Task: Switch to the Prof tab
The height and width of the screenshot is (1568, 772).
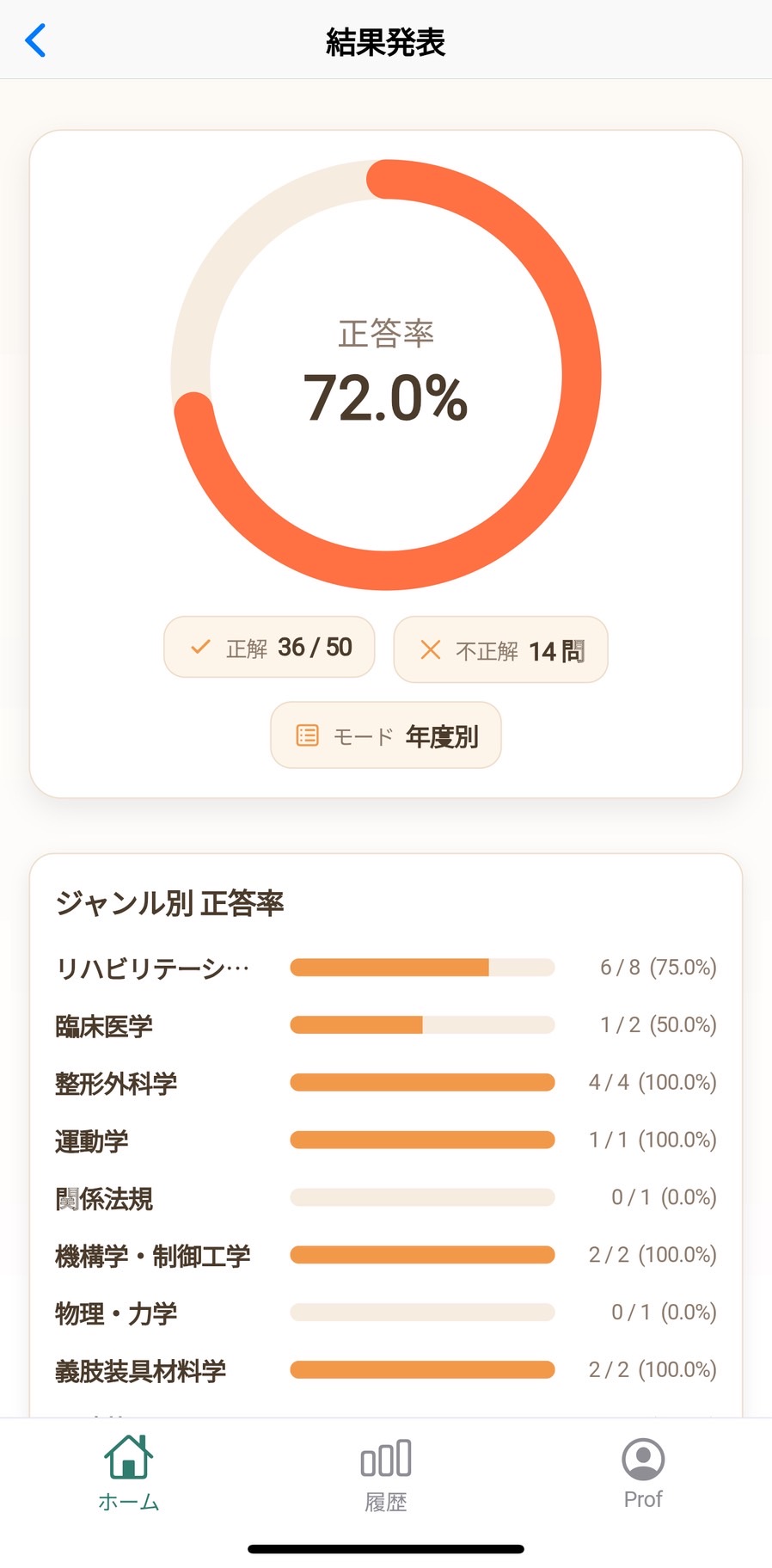Action: point(642,1473)
